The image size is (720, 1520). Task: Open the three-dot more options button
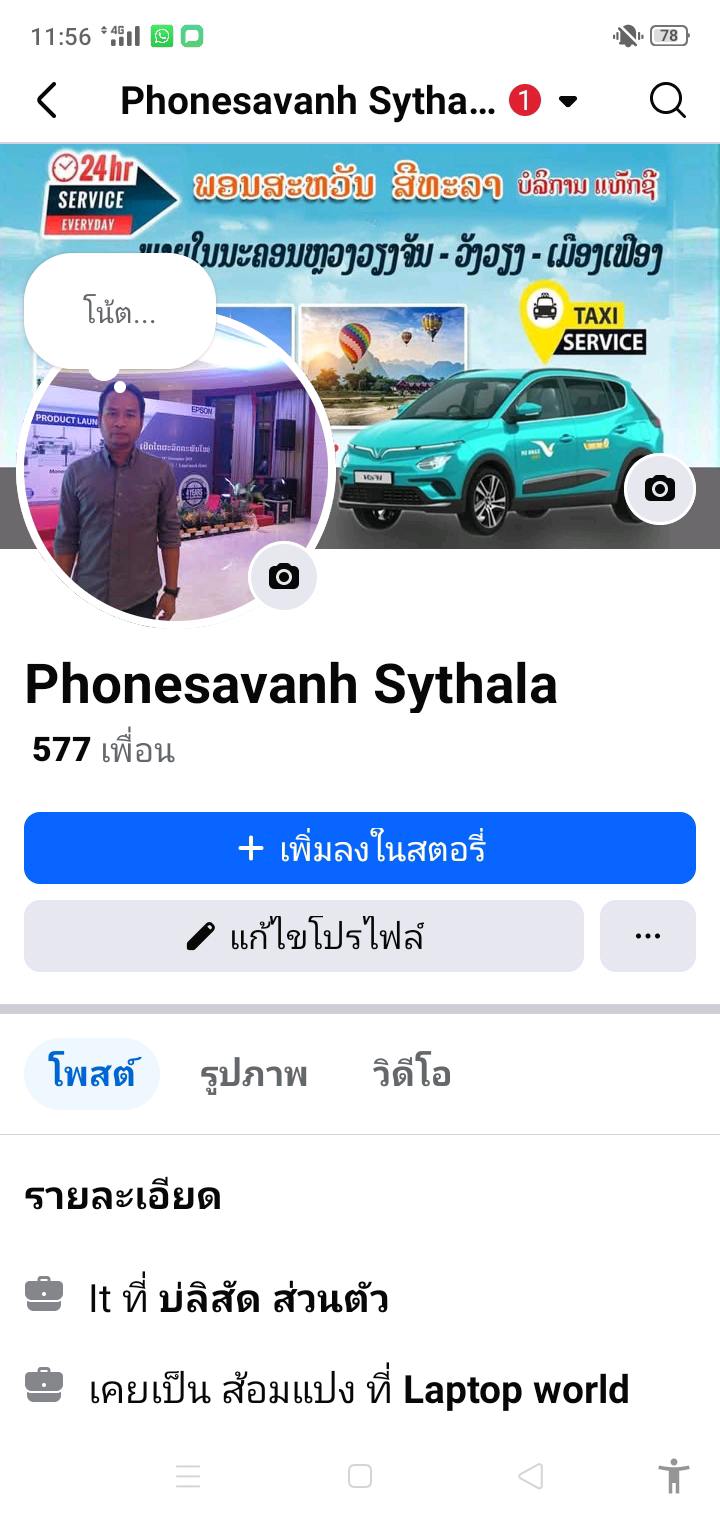(648, 936)
